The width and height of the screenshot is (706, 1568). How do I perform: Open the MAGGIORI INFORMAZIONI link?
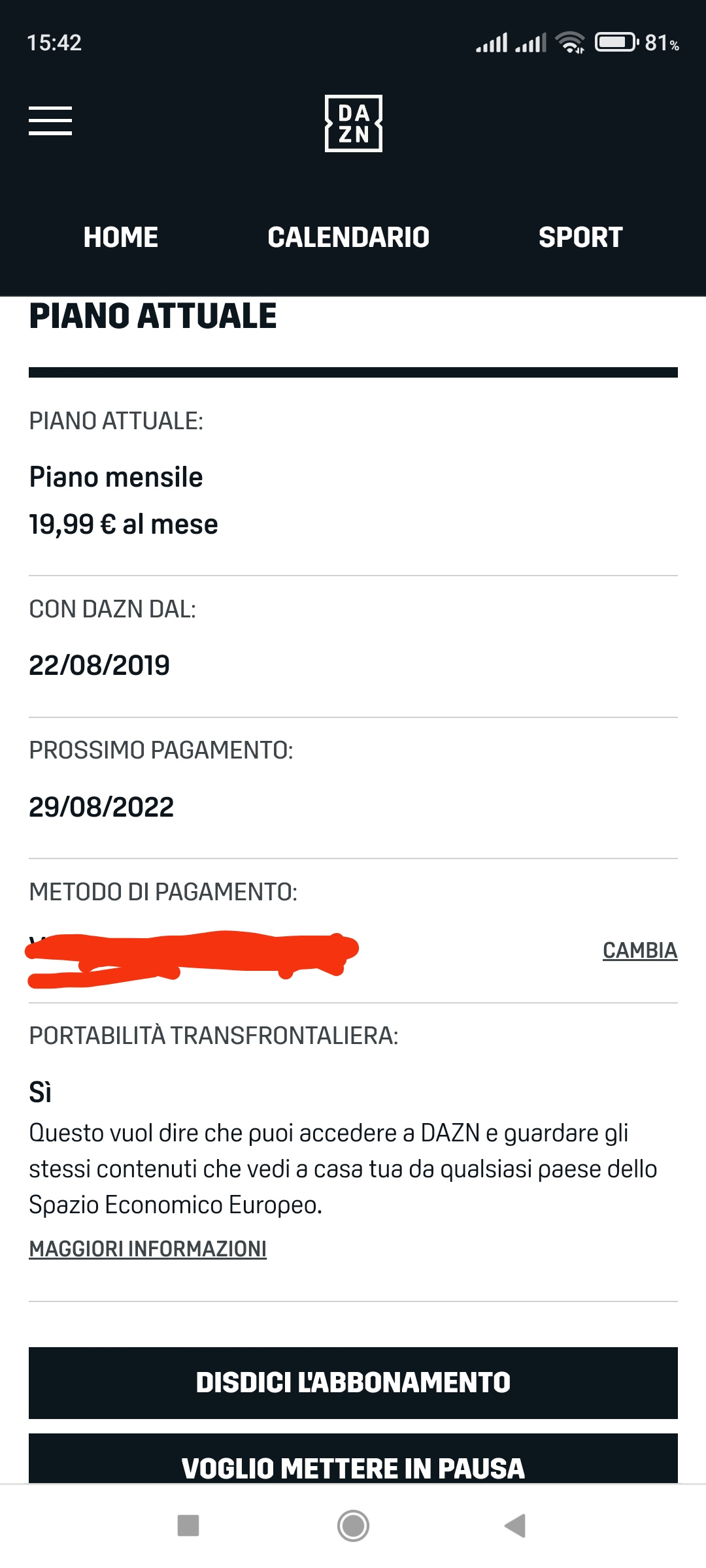click(148, 1249)
